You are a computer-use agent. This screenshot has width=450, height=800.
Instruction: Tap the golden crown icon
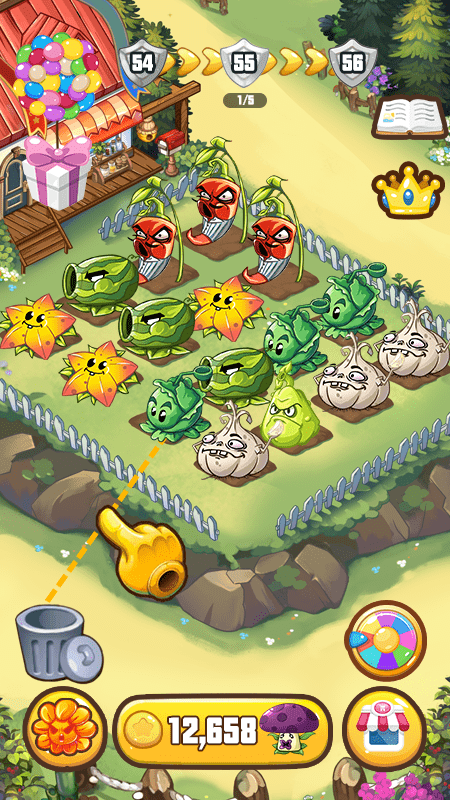(408, 189)
